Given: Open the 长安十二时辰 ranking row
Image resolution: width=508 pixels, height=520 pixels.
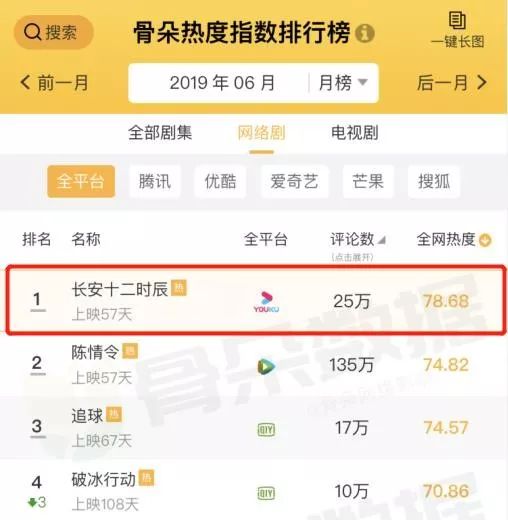Looking at the screenshot, I should pos(256,300).
